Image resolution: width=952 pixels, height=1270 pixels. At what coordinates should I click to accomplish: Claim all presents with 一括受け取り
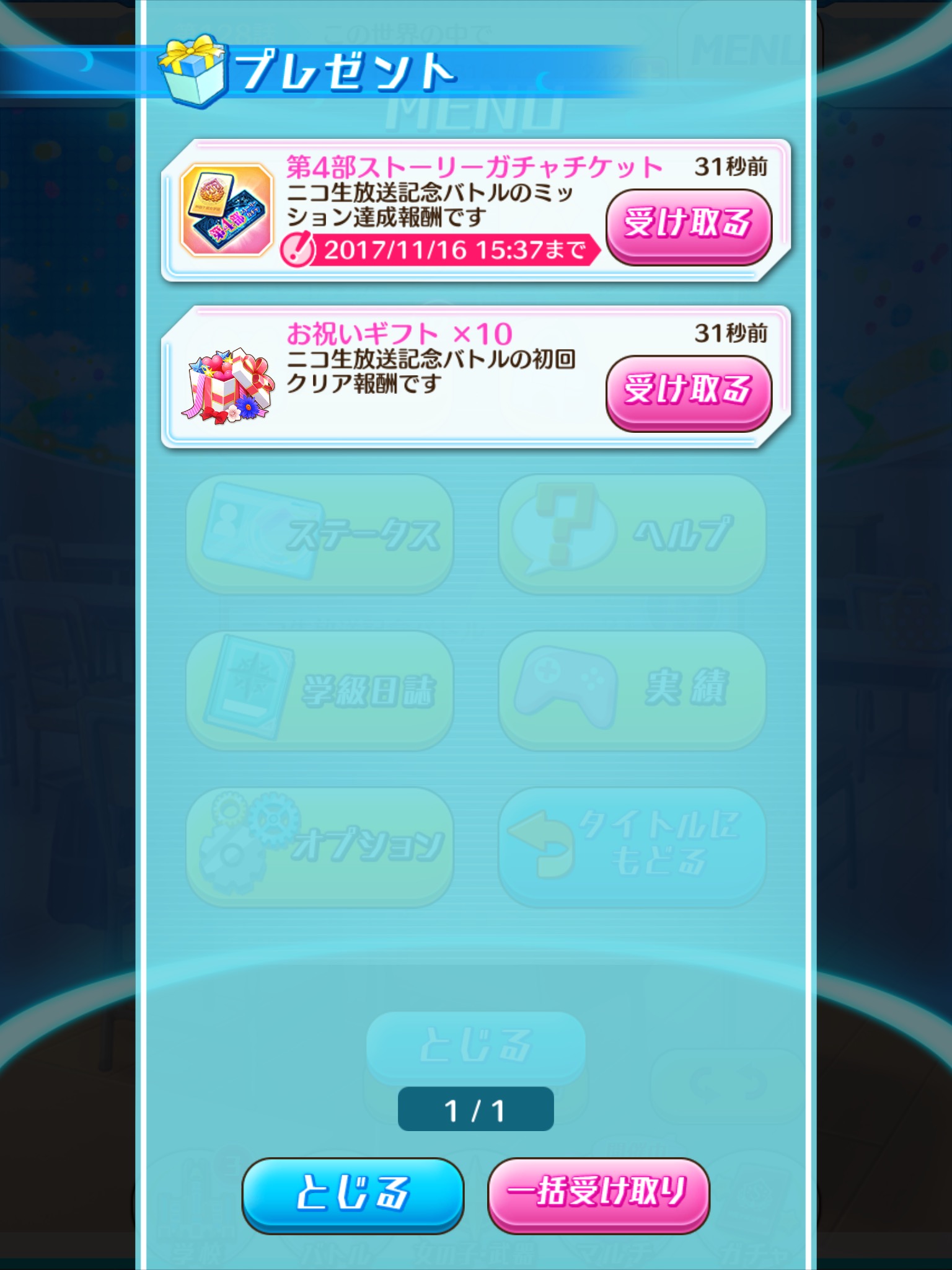(598, 1193)
